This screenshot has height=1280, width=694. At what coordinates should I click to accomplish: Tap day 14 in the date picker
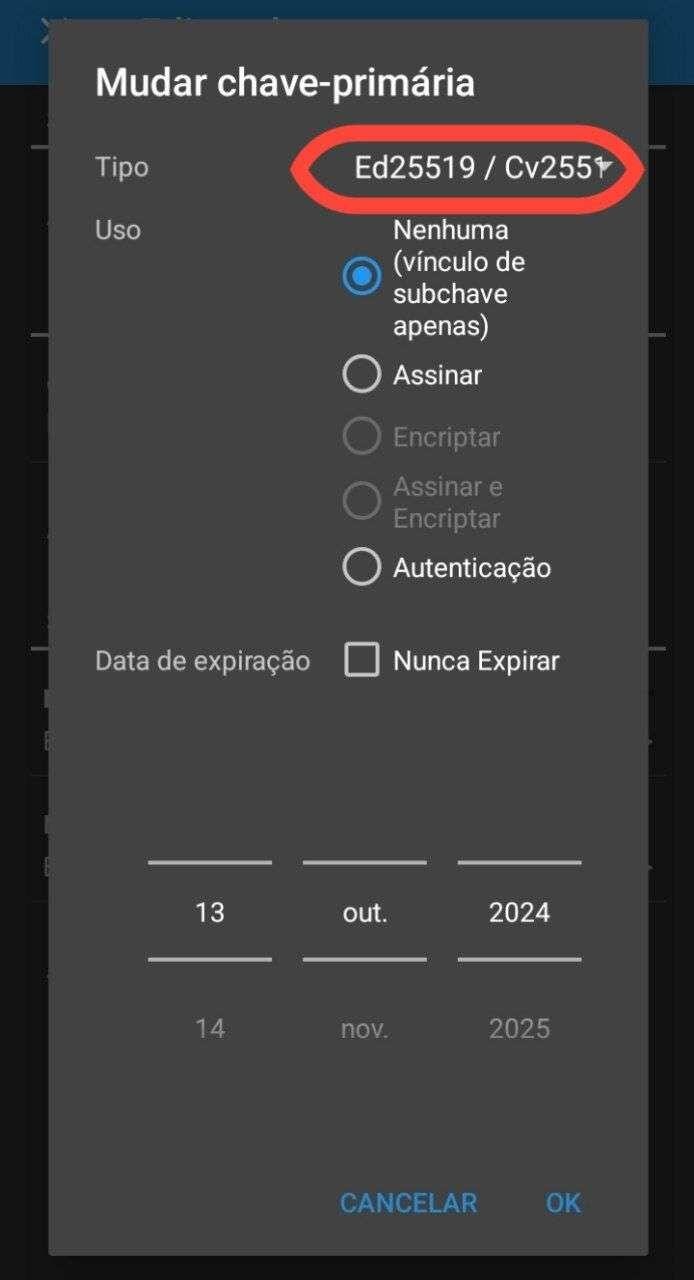click(210, 1028)
